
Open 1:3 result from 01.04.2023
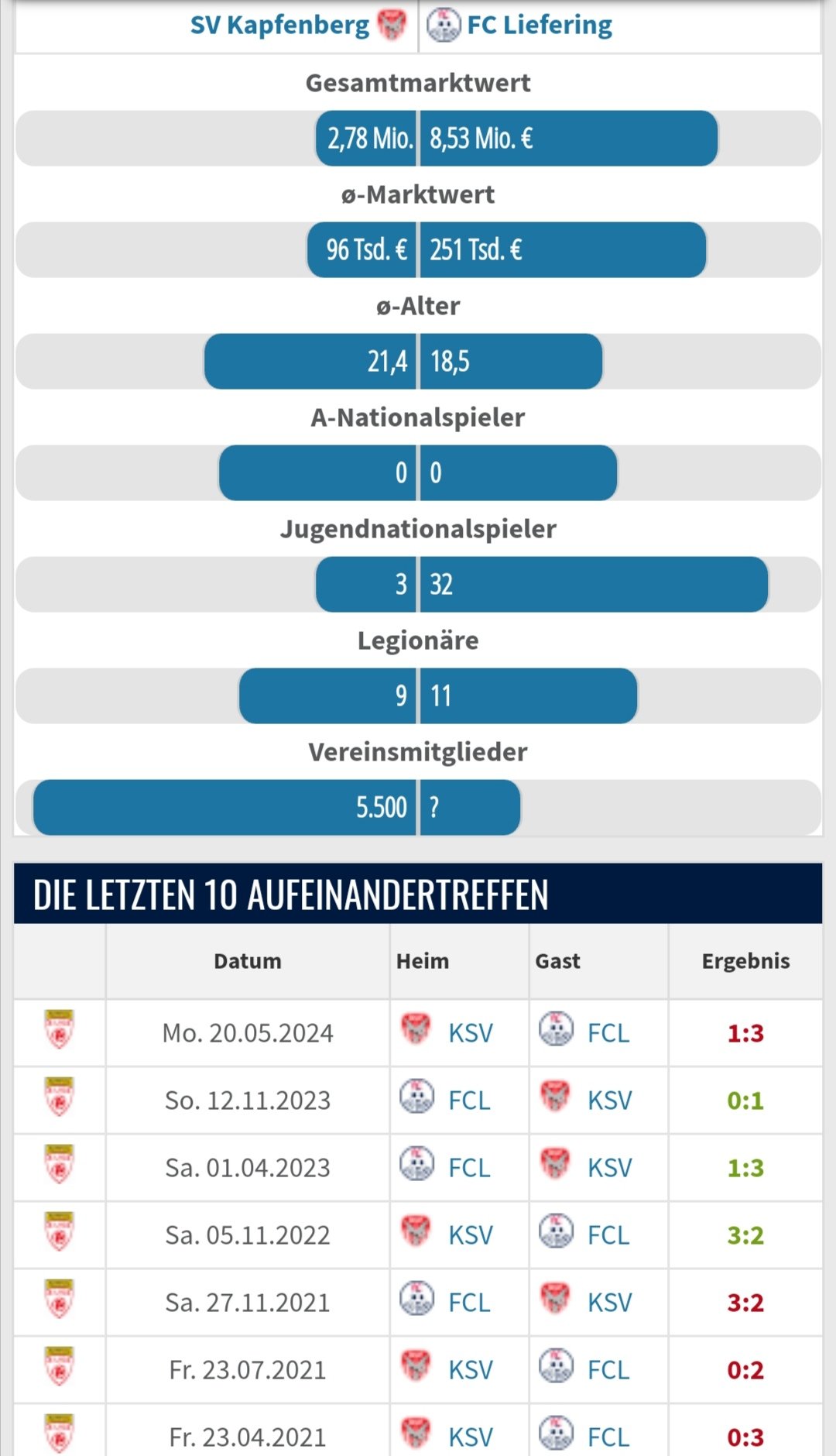(x=745, y=1168)
